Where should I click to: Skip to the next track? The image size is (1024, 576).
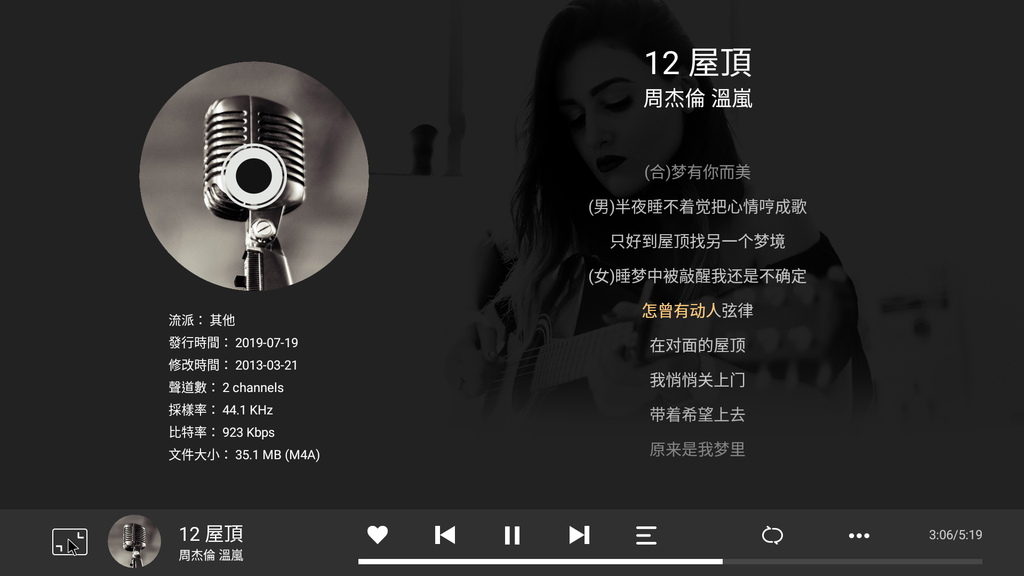point(579,535)
